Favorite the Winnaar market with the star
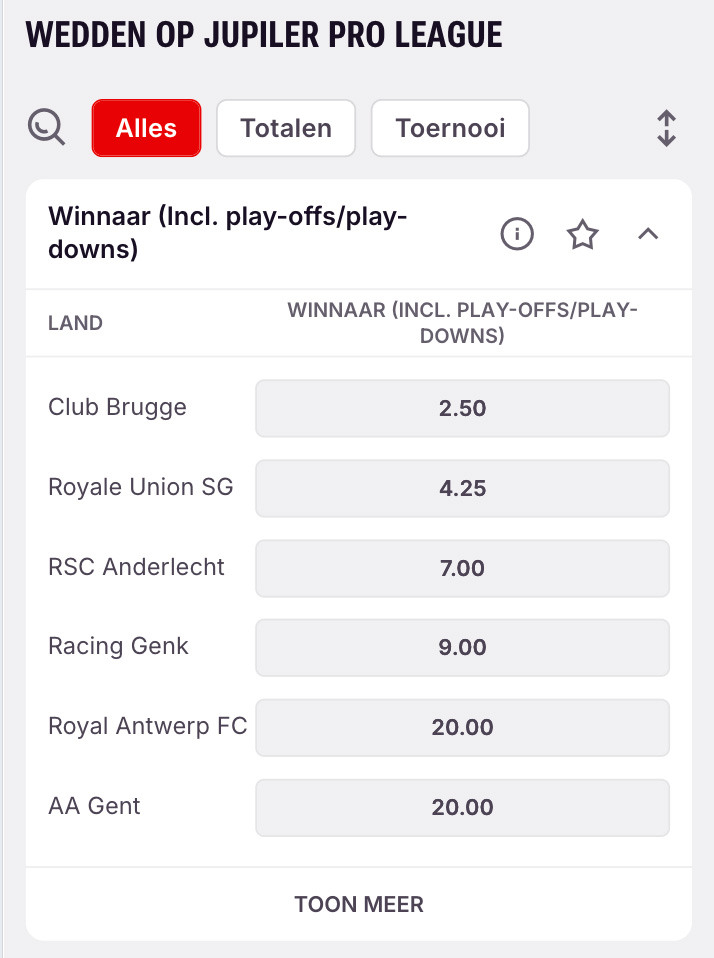 pyautogui.click(x=582, y=235)
